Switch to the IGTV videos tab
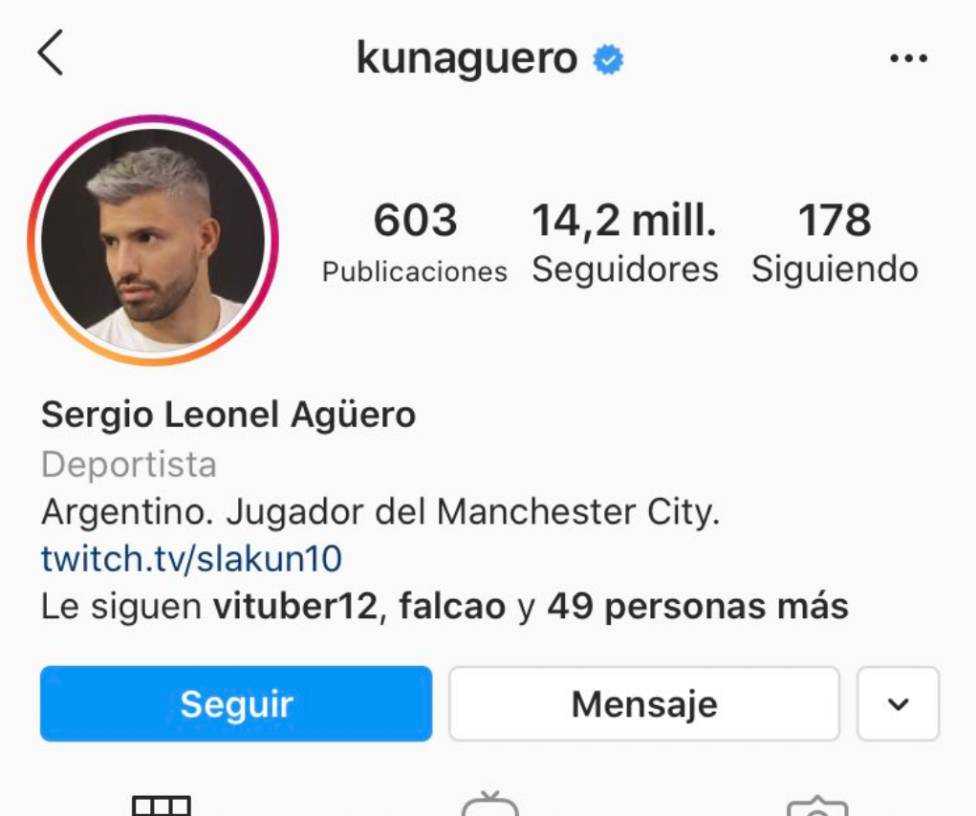 click(490, 804)
